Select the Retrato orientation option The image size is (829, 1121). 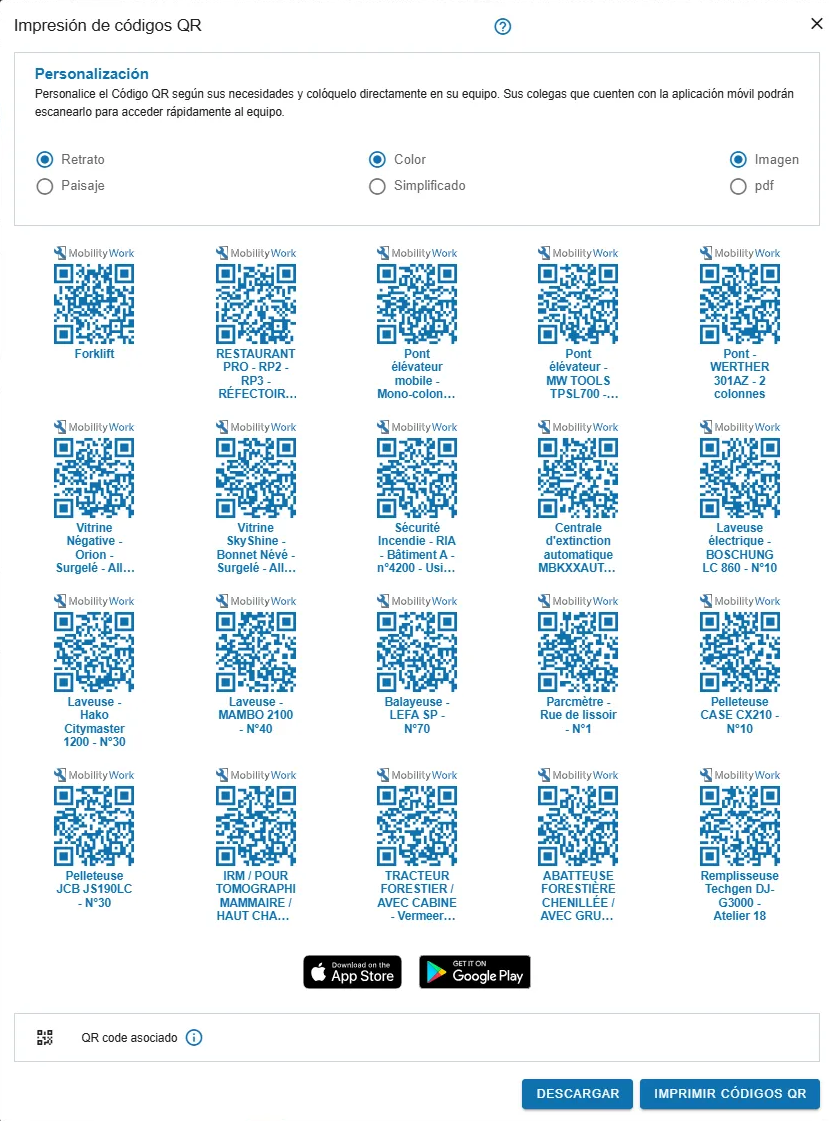pyautogui.click(x=44, y=159)
